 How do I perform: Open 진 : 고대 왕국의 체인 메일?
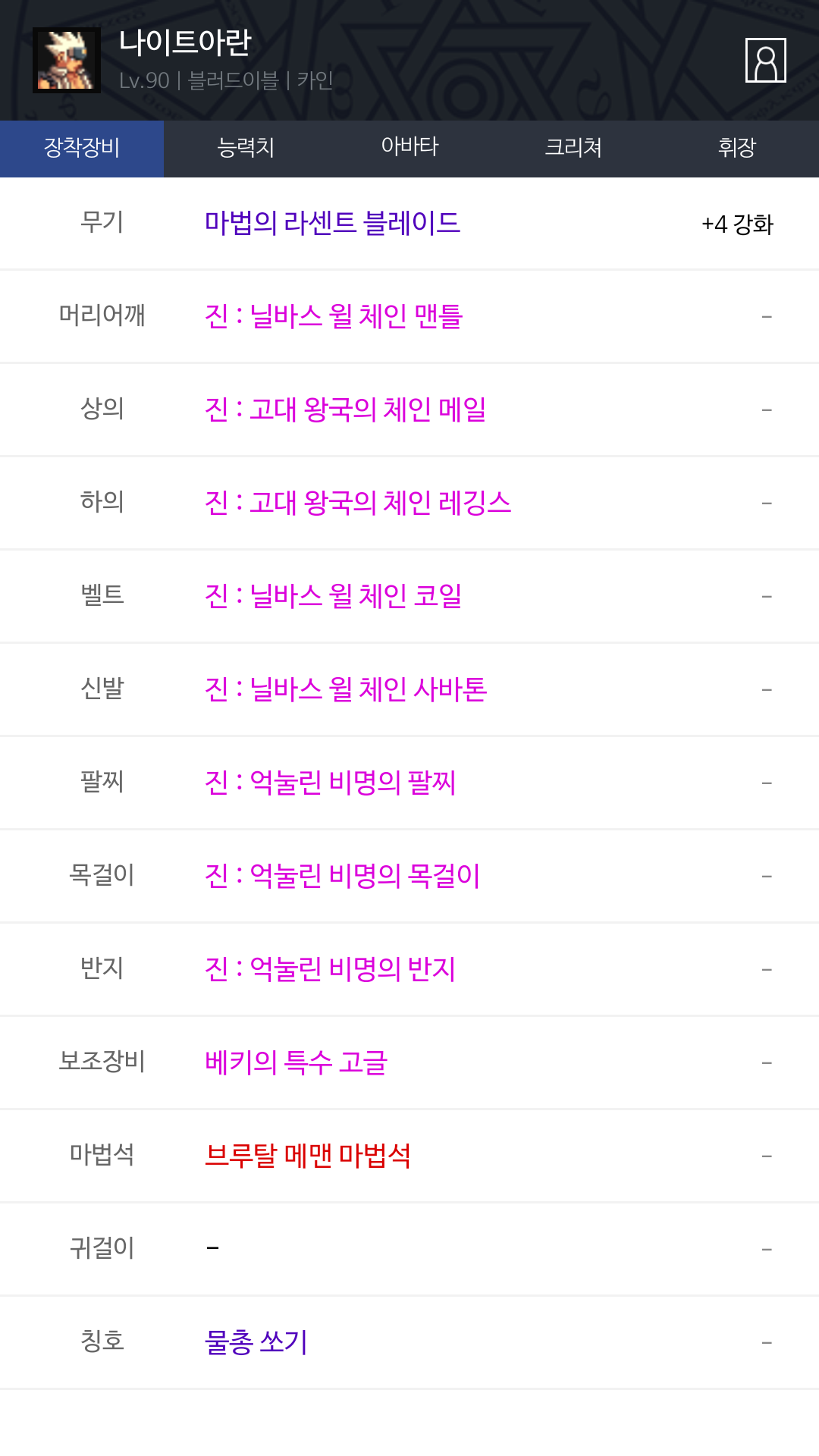[x=345, y=409]
